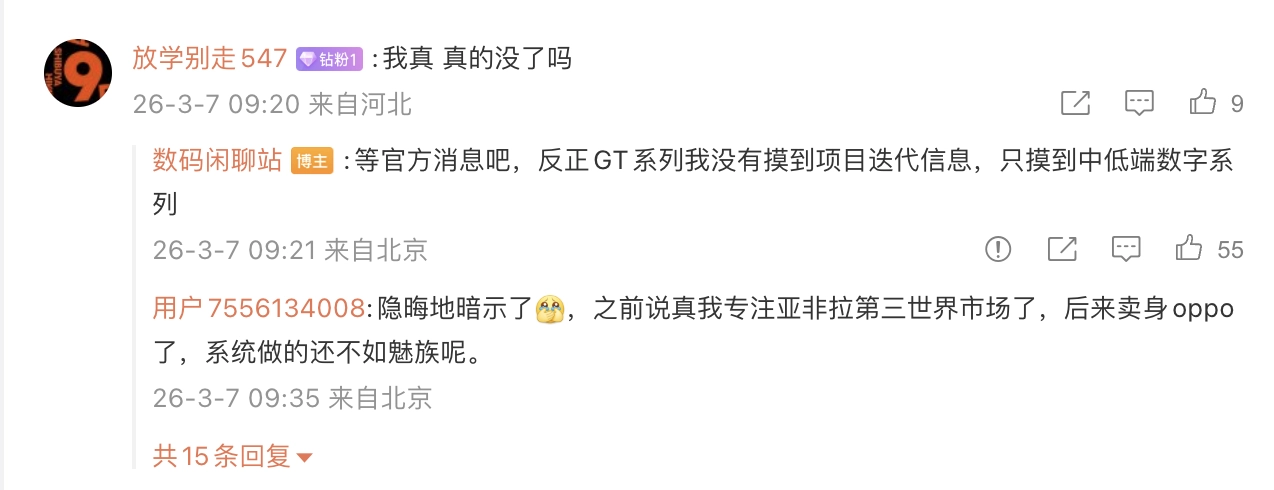This screenshot has width=1274, height=490.
Task: Expand 共15条回复 replies
Action: click(232, 457)
